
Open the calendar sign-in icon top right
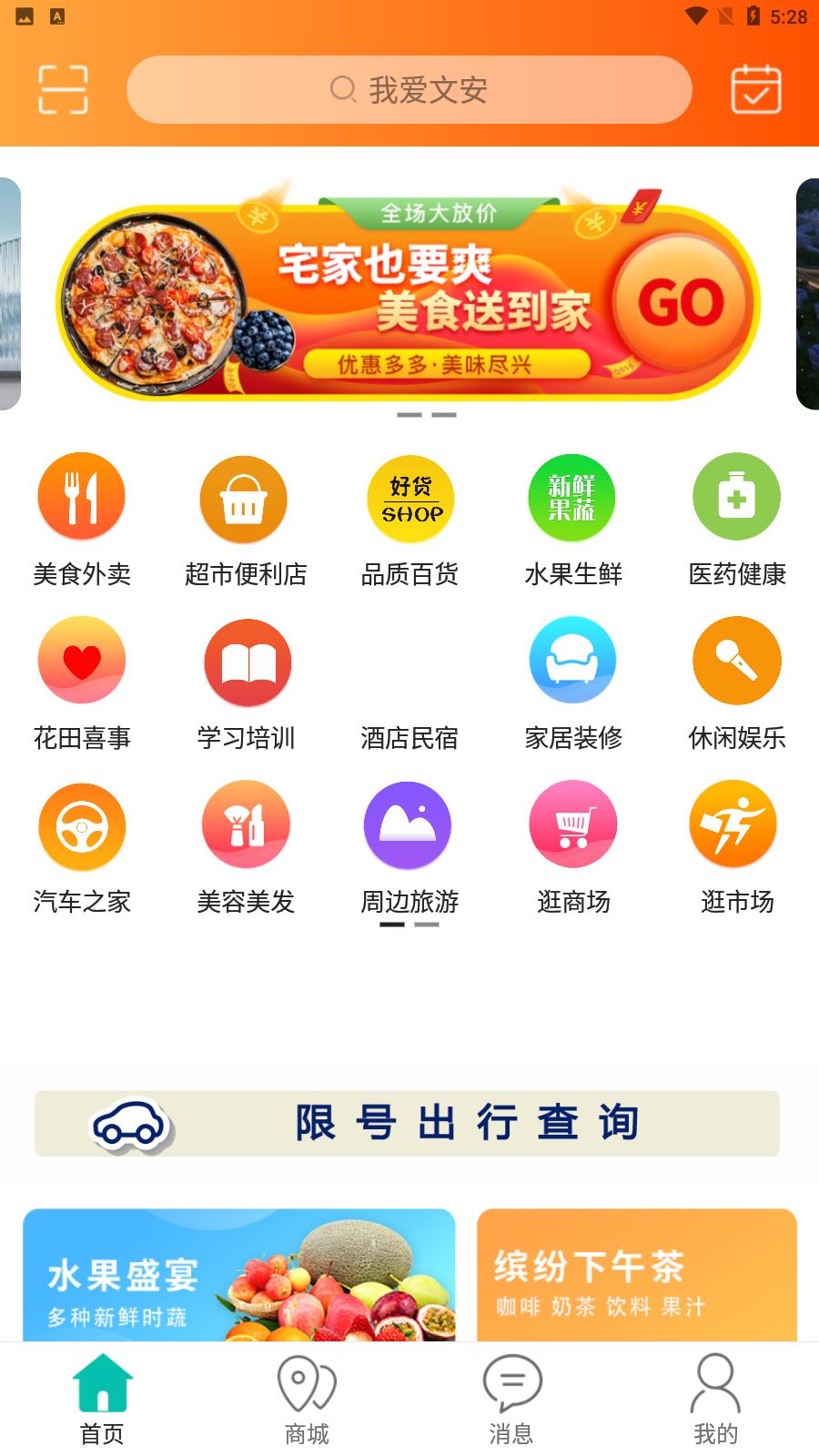click(755, 89)
